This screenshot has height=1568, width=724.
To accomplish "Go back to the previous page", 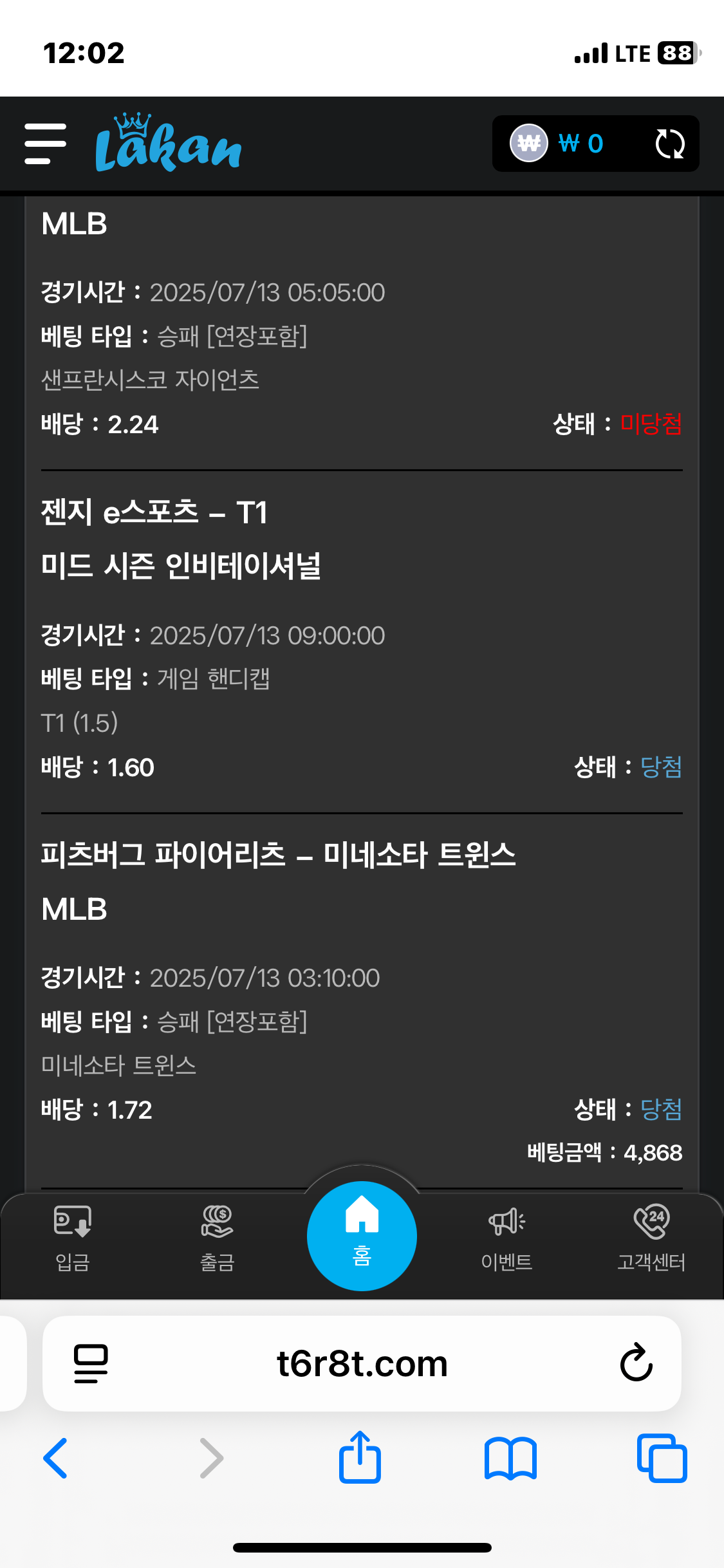I will pos(55,1458).
